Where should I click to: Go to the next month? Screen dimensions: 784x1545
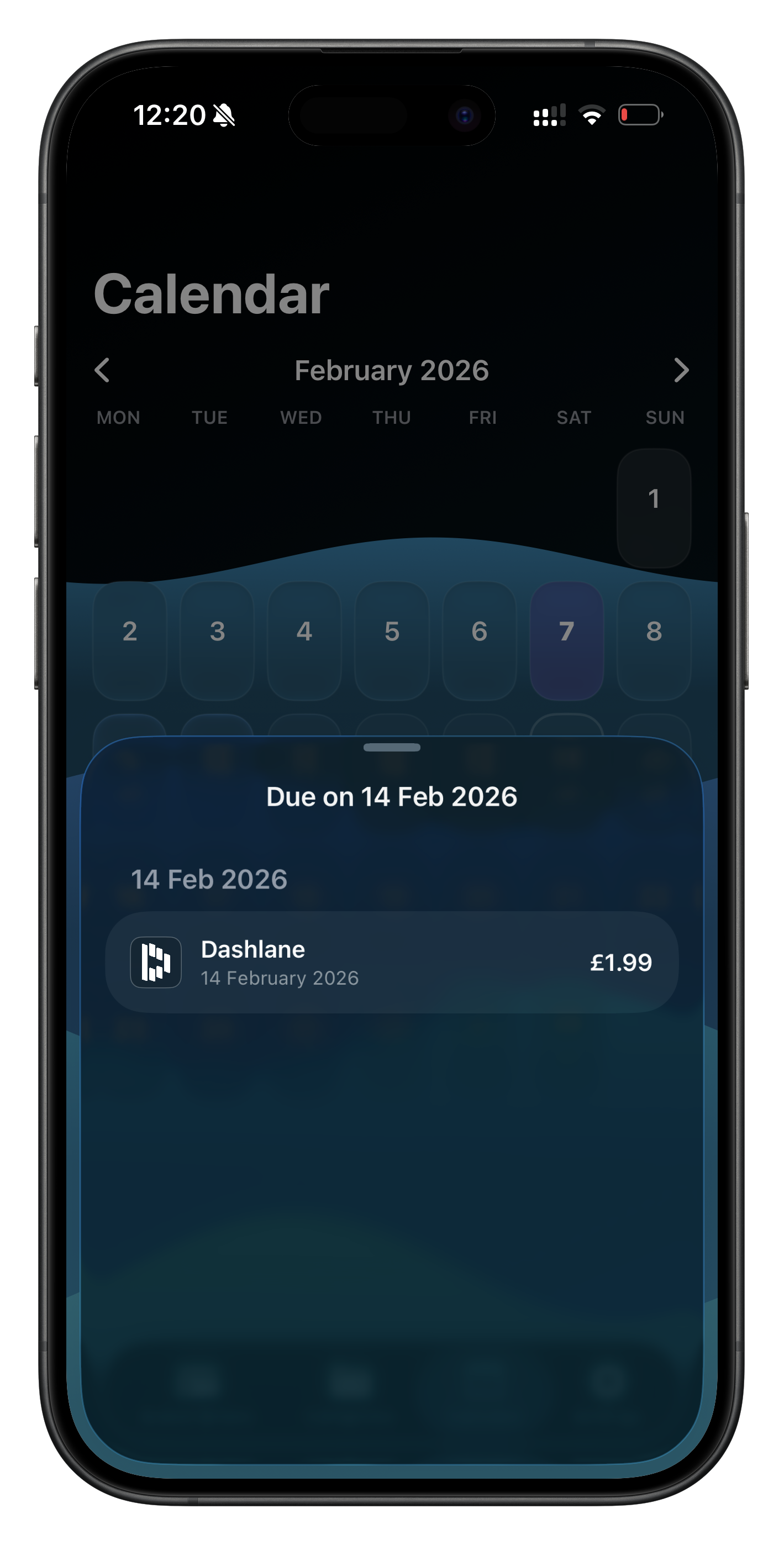pyautogui.click(x=681, y=370)
